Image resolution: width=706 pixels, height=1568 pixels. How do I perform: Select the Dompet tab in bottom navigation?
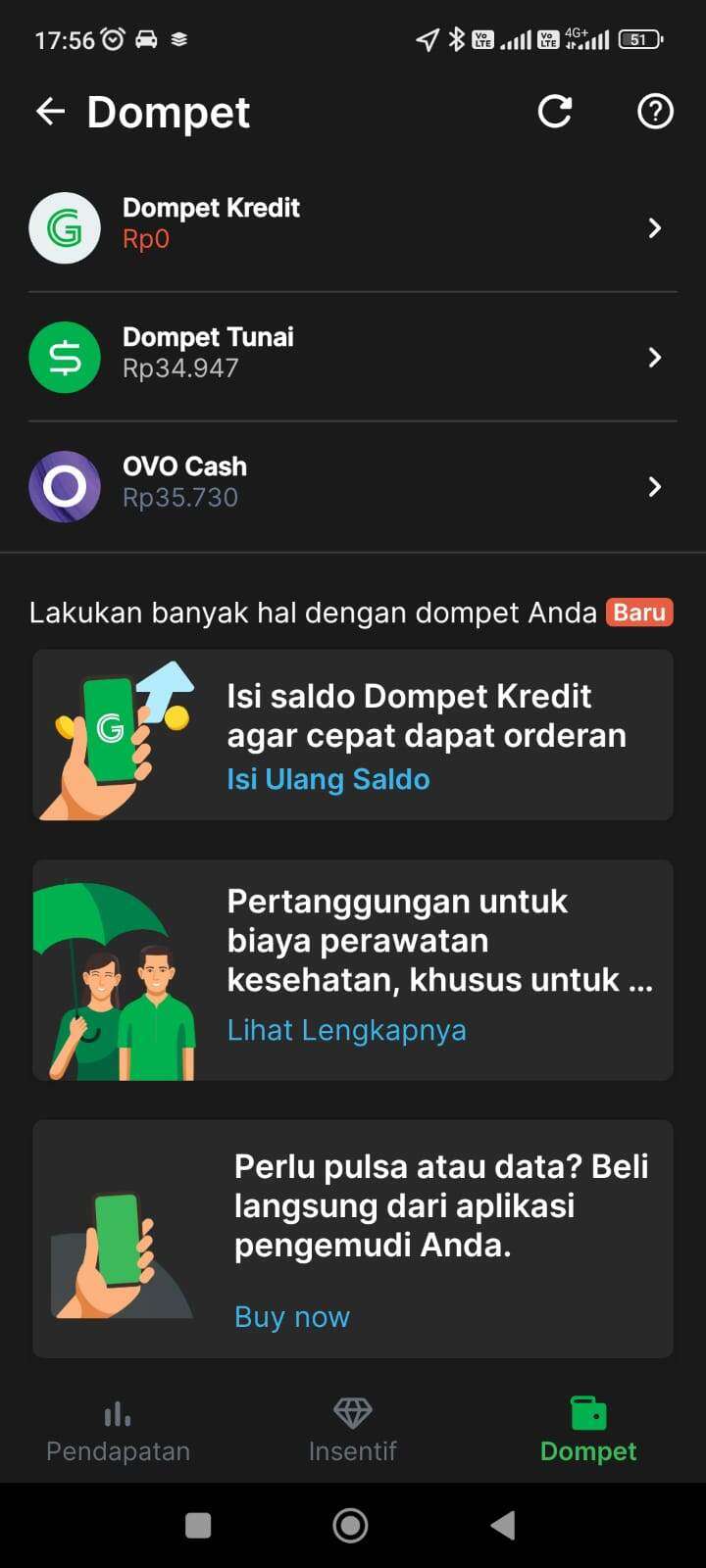point(588,1431)
